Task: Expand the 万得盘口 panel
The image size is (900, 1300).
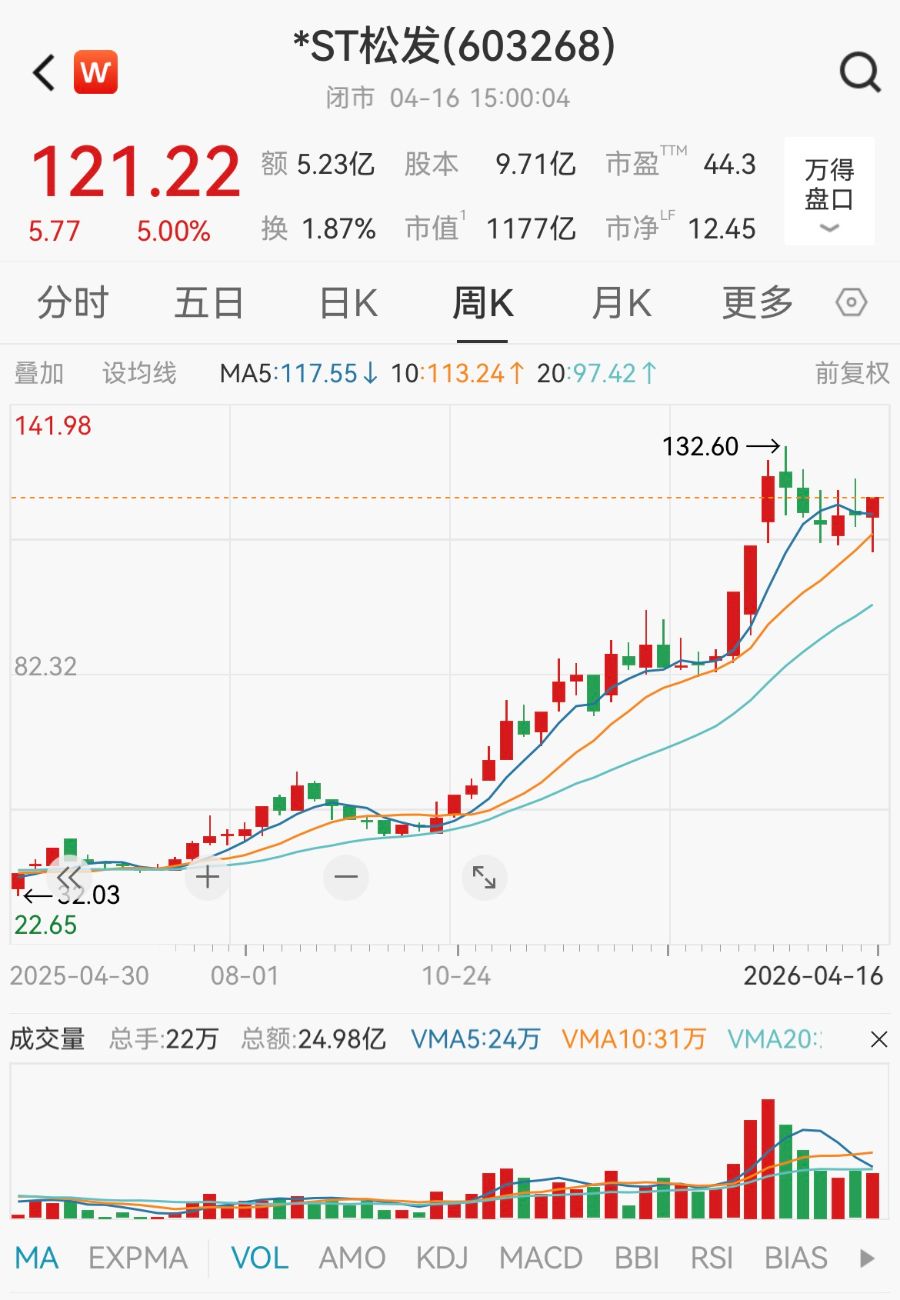Action: click(829, 192)
